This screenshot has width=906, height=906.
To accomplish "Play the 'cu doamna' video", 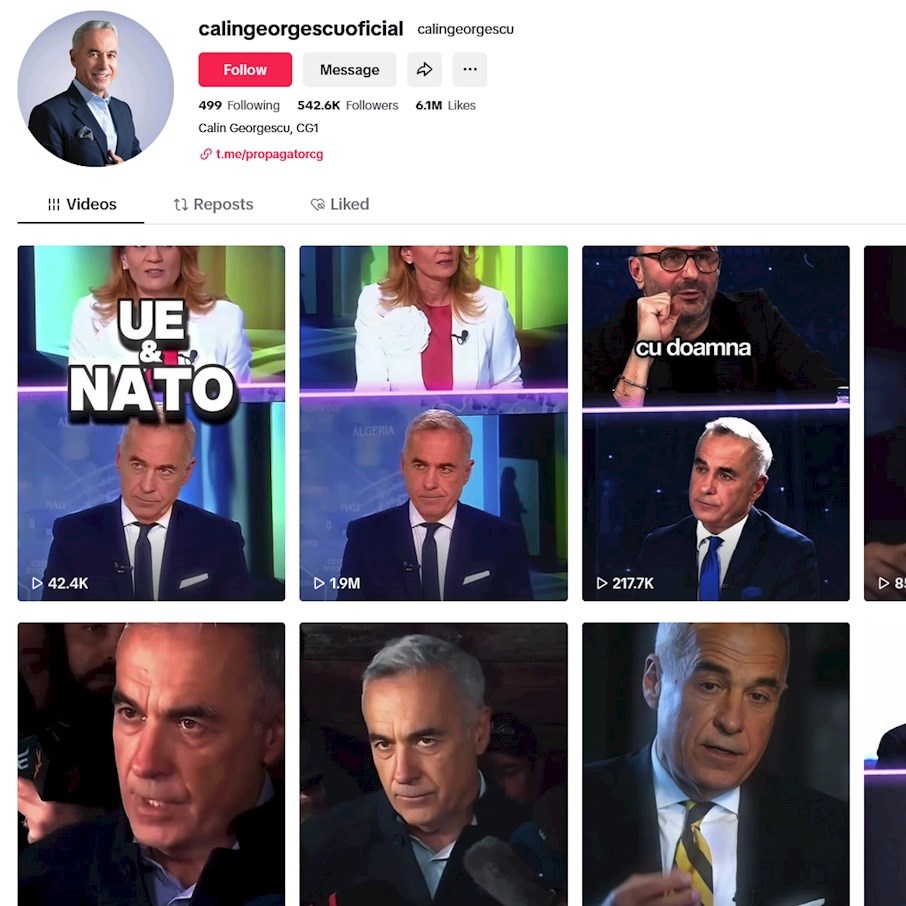I will [716, 423].
